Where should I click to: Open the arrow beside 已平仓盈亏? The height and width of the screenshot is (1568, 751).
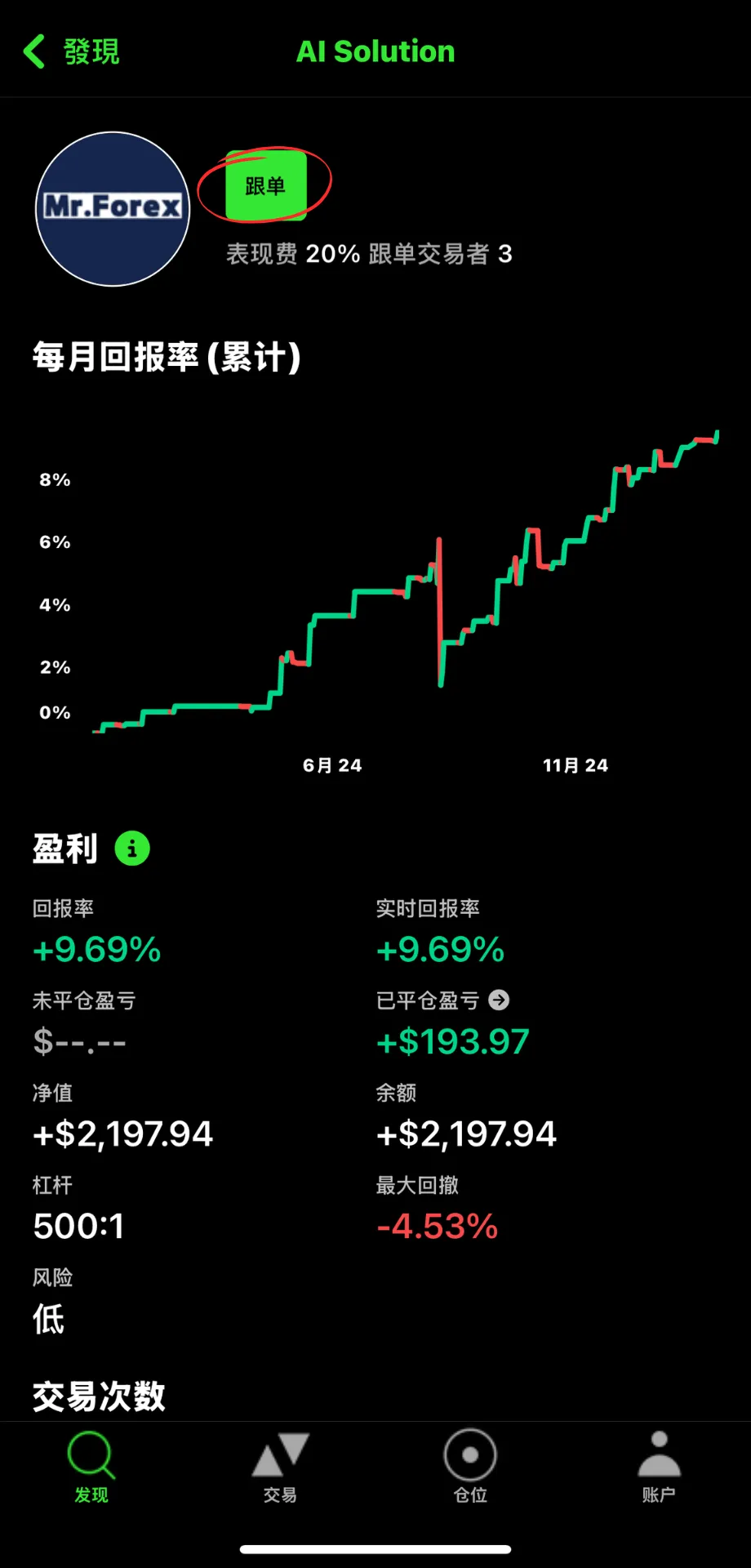[x=499, y=1000]
